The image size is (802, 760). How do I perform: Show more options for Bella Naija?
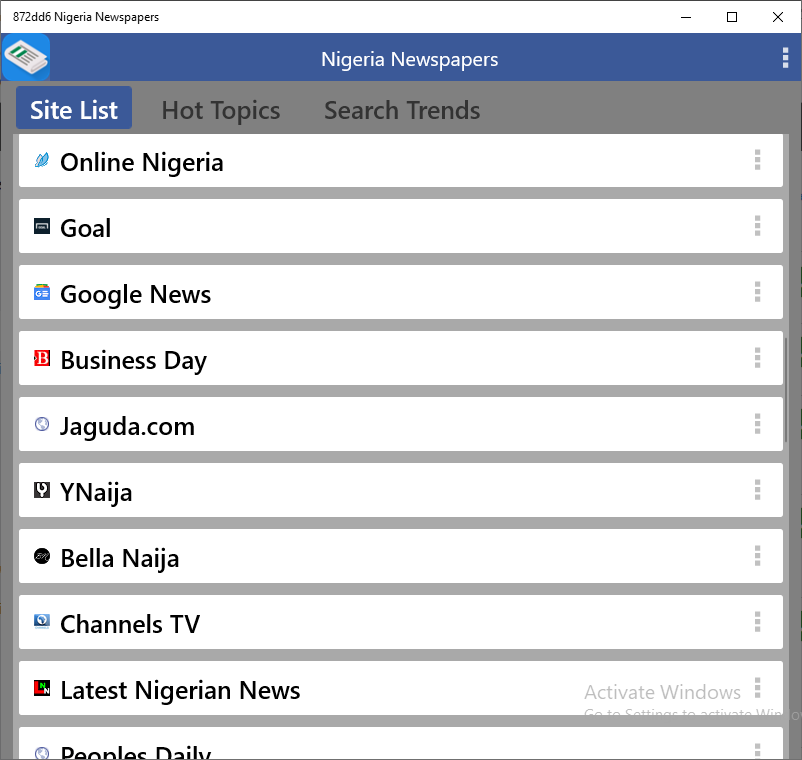pos(757,556)
